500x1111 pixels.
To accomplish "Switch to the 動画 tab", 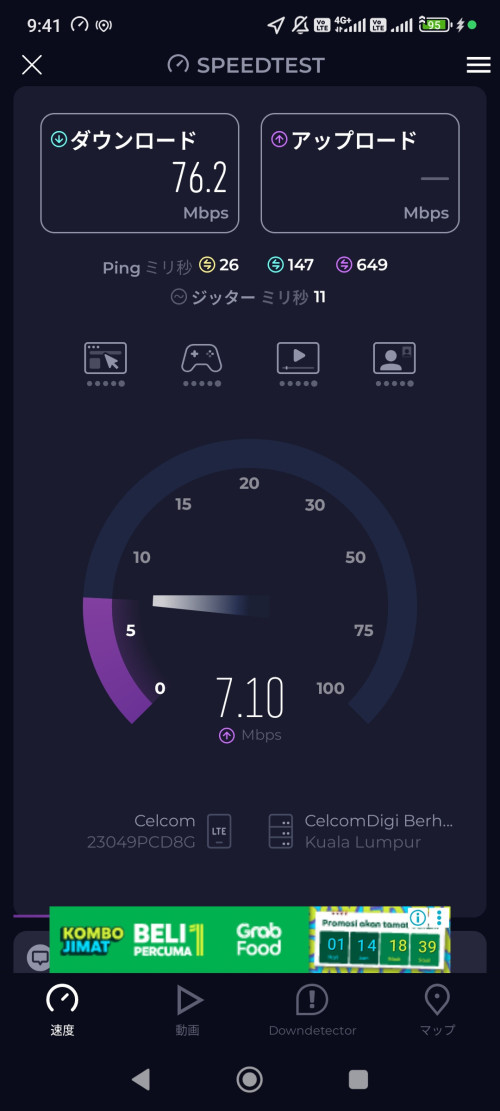I will [188, 1010].
